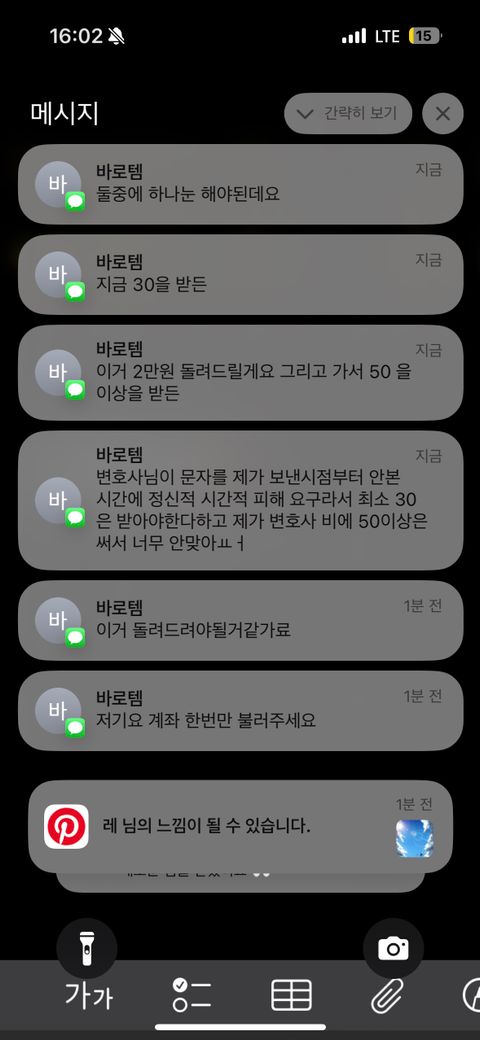480x1040 pixels.
Task: Open the 가가 text format option
Action: (89, 996)
